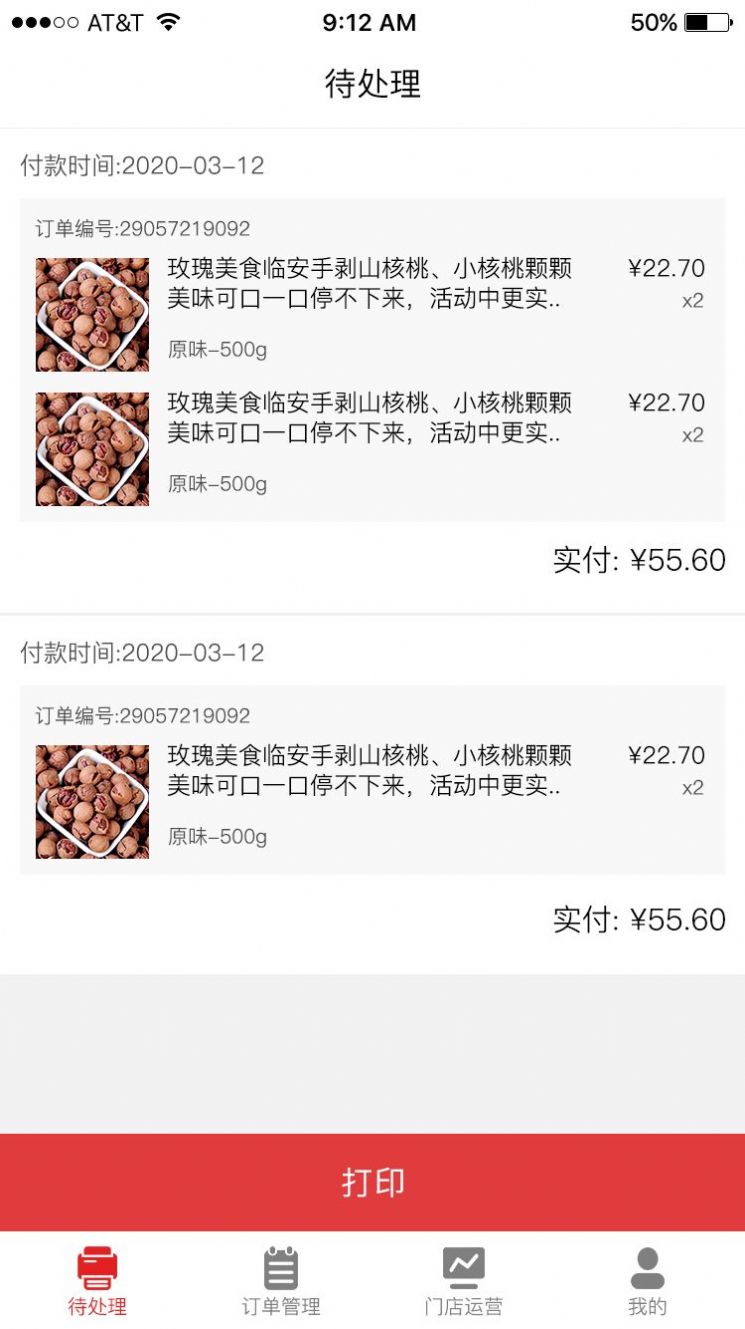745x1329 pixels.
Task: Tap the second walnut image in first order
Action: [92, 447]
